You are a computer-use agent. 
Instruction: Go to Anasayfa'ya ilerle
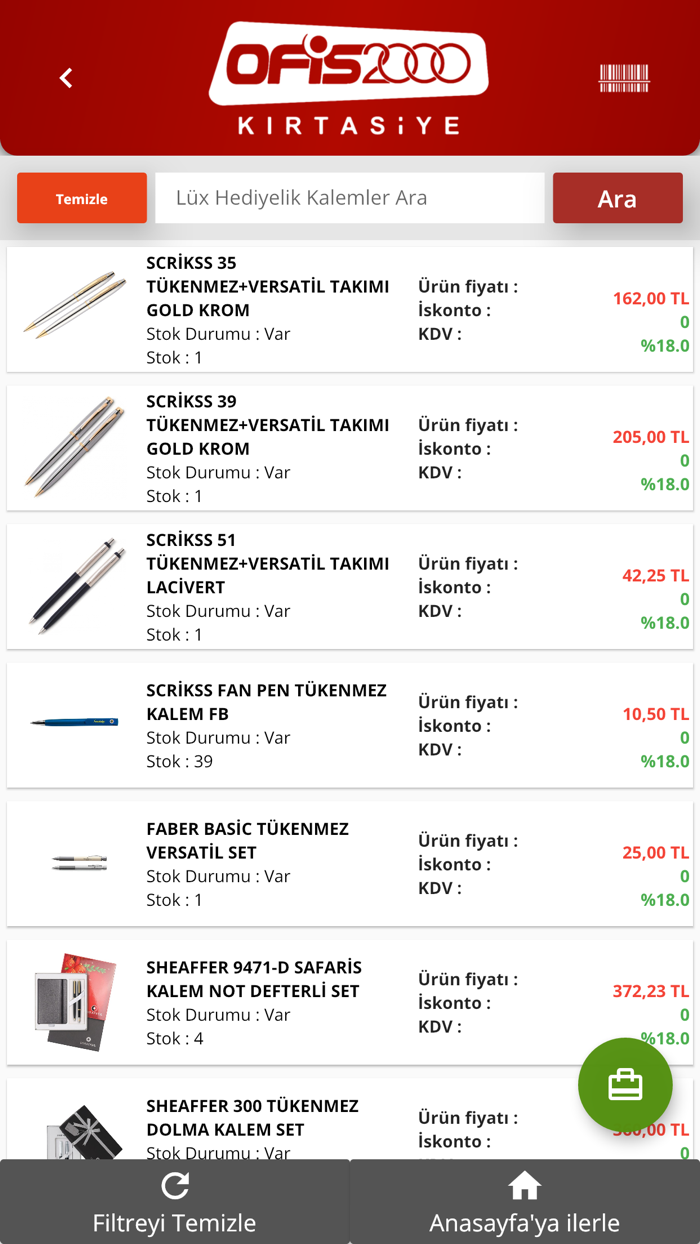coord(525,1202)
